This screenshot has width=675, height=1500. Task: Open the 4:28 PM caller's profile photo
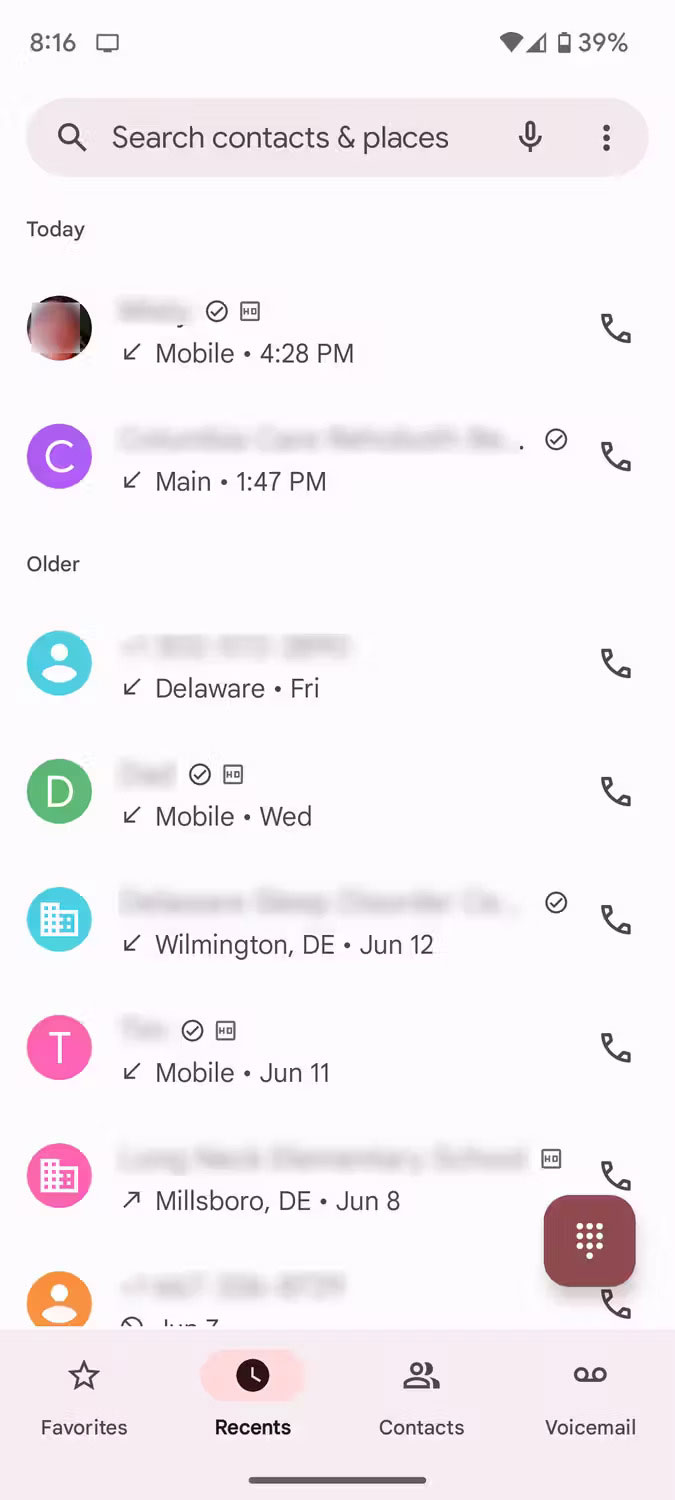(x=59, y=328)
